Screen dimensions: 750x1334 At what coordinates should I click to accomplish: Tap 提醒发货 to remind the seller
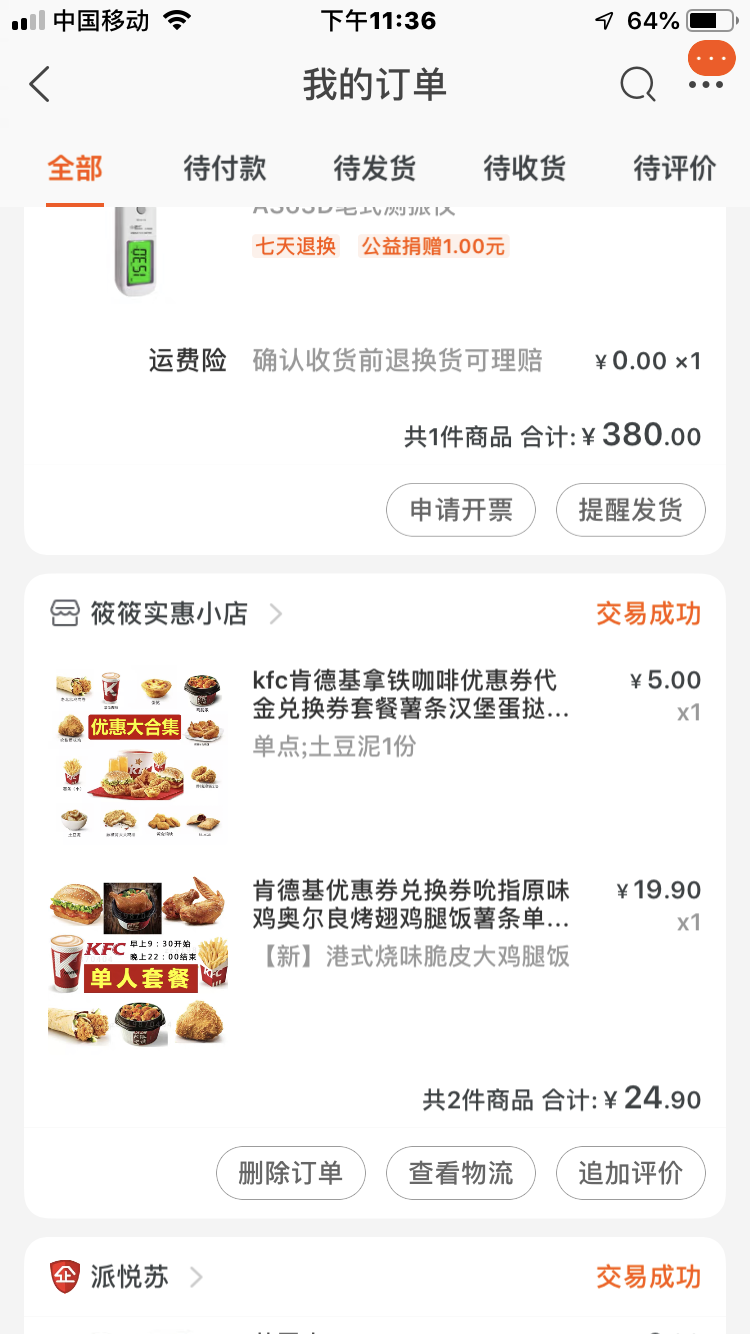pyautogui.click(x=631, y=510)
